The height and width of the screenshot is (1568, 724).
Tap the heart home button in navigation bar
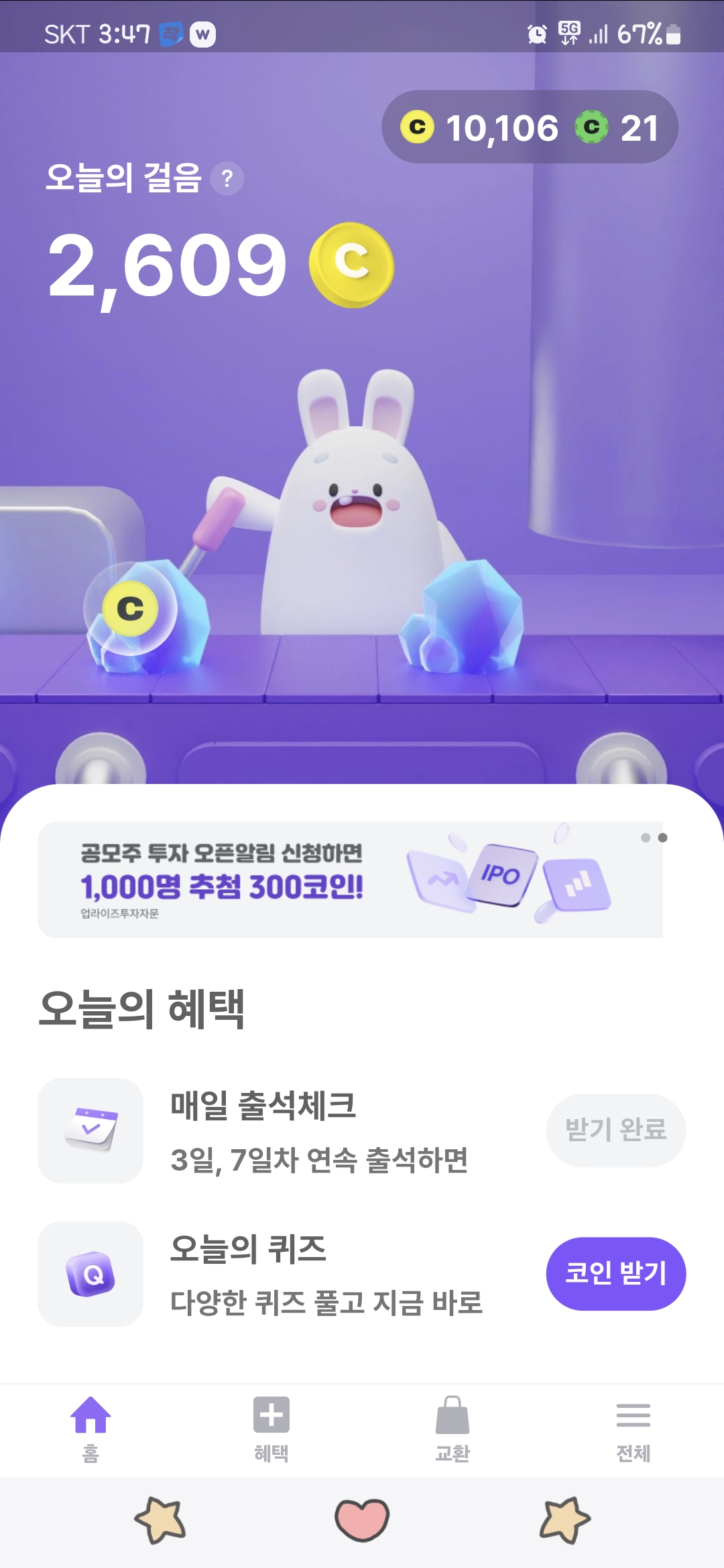pos(362,1520)
